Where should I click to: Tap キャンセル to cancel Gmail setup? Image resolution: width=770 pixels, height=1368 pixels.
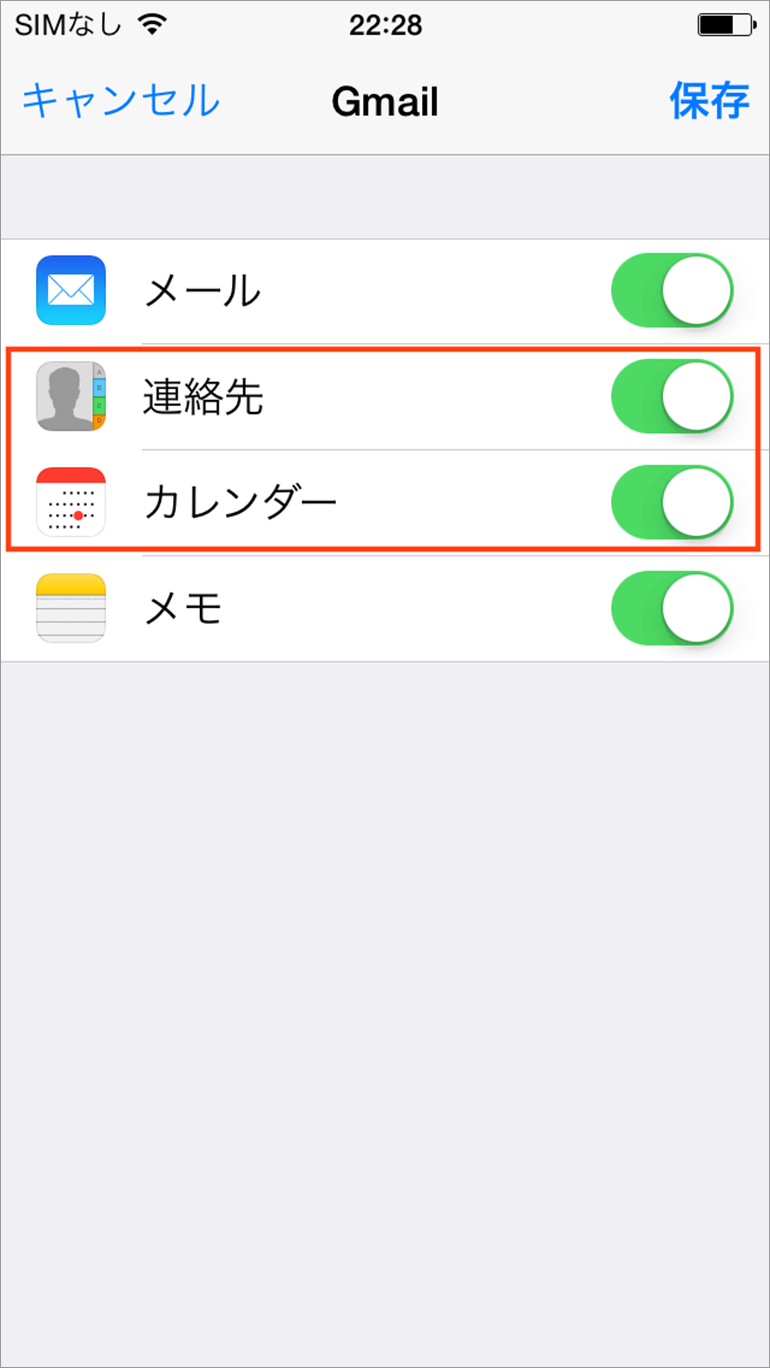coord(120,101)
